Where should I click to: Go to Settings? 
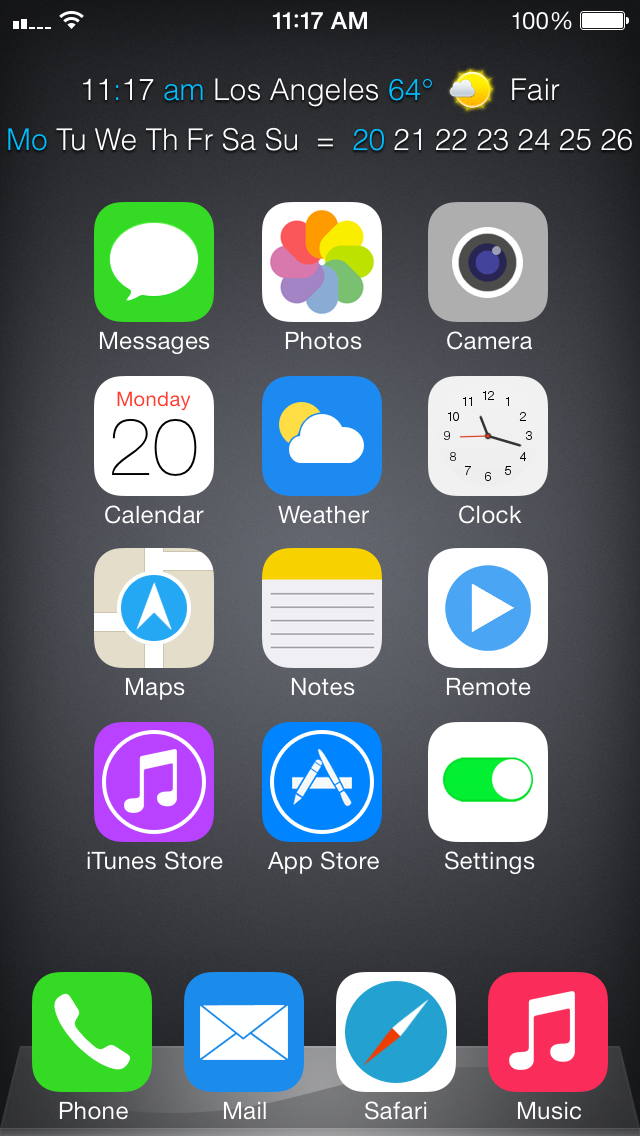click(x=488, y=782)
